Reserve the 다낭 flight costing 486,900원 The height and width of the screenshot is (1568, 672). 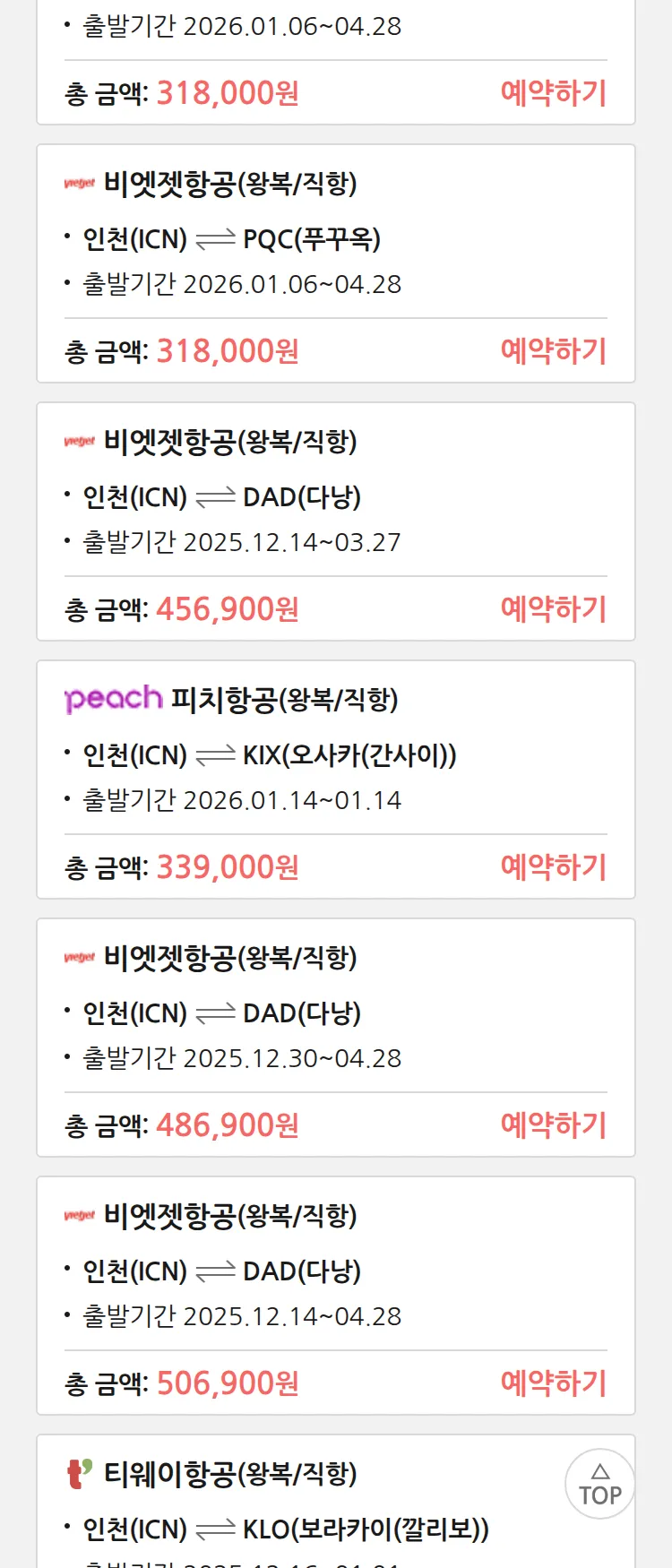point(553,1125)
